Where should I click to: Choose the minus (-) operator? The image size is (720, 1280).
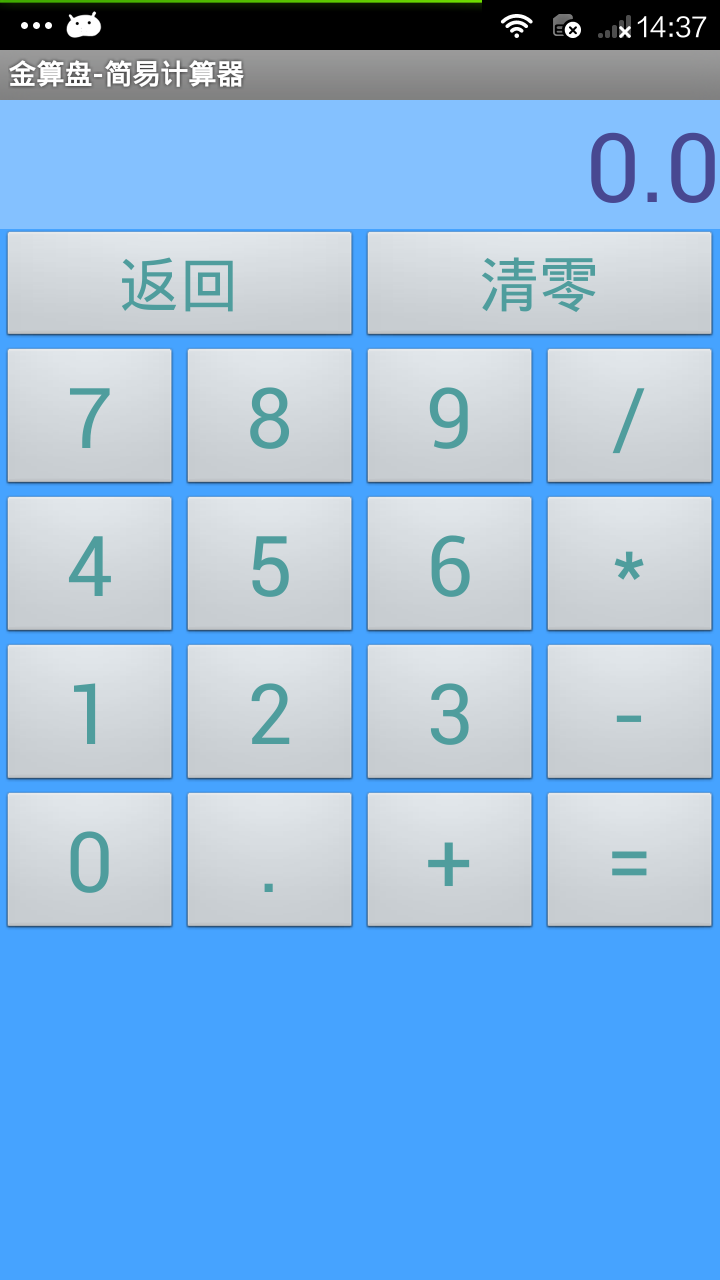click(630, 711)
